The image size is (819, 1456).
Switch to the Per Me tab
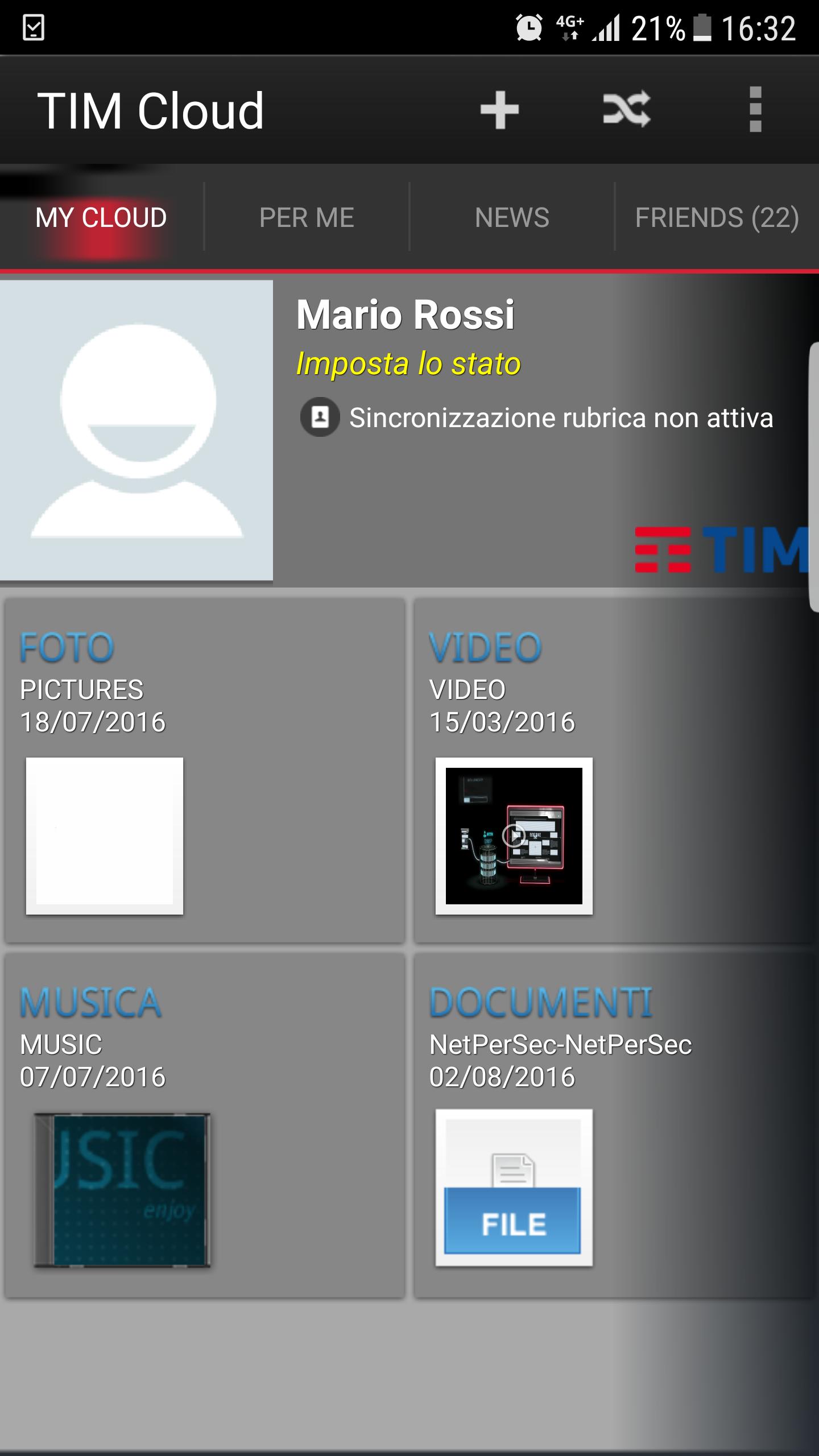307,218
